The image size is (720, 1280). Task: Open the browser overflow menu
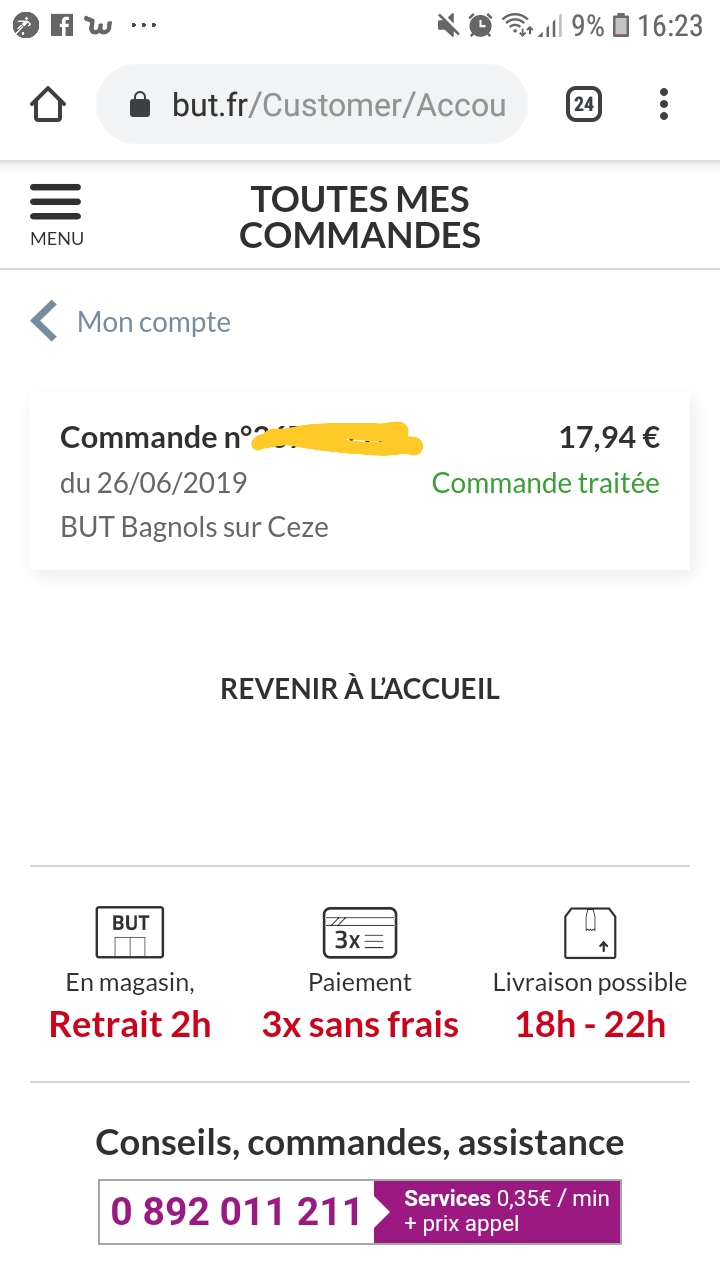point(664,104)
